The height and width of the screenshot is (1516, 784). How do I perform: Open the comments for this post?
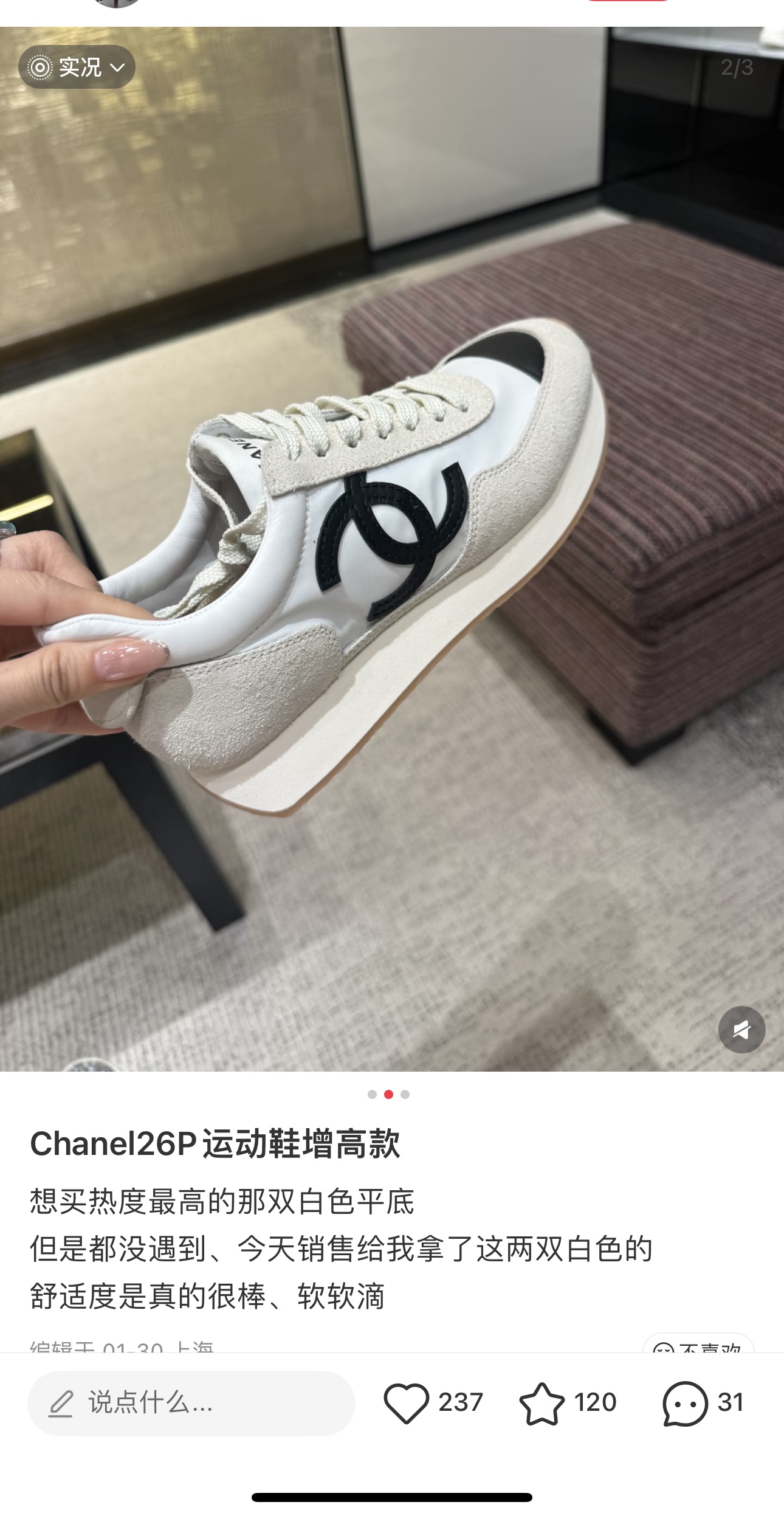[x=686, y=1403]
